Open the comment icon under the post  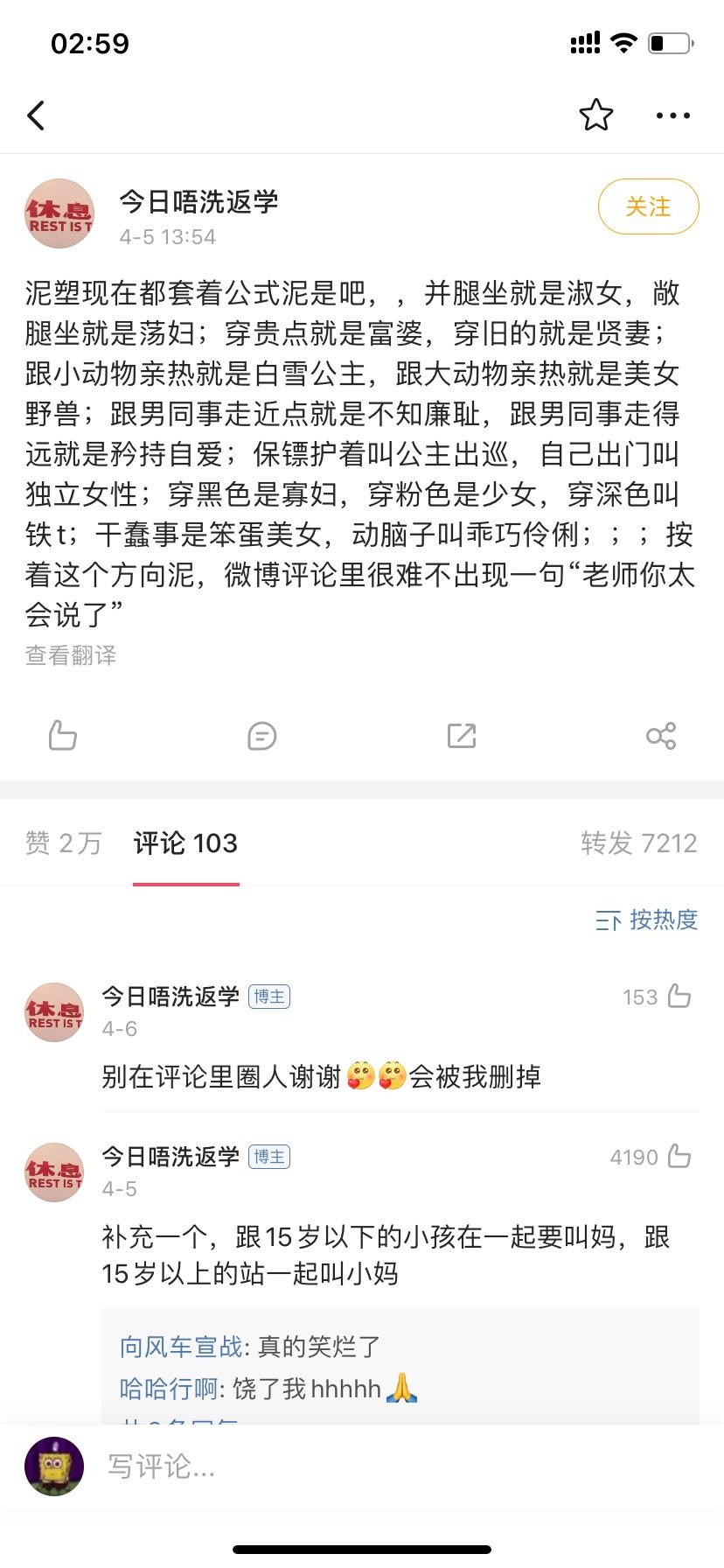pyautogui.click(x=262, y=736)
